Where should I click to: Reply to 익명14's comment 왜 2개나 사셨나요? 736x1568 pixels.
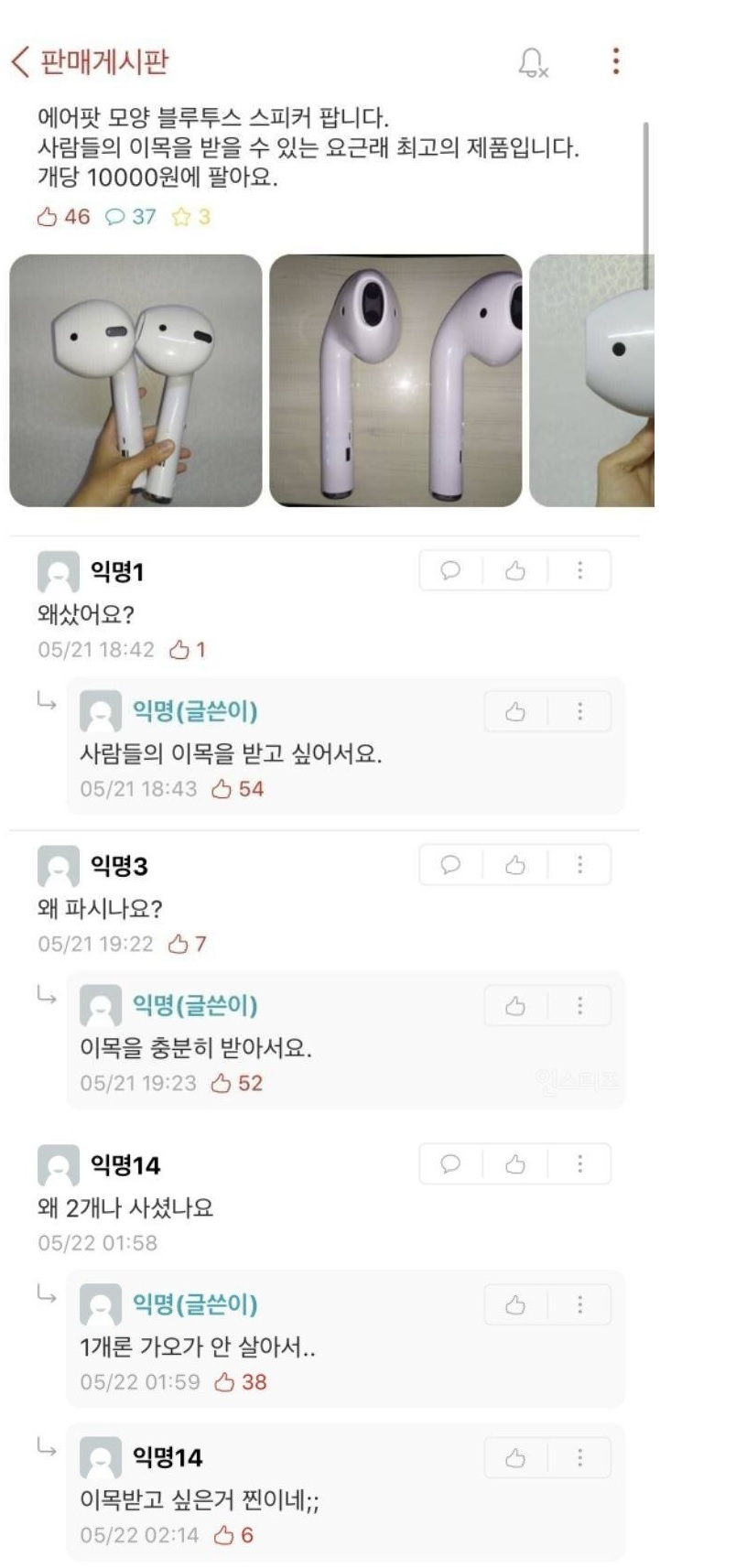(x=450, y=1164)
